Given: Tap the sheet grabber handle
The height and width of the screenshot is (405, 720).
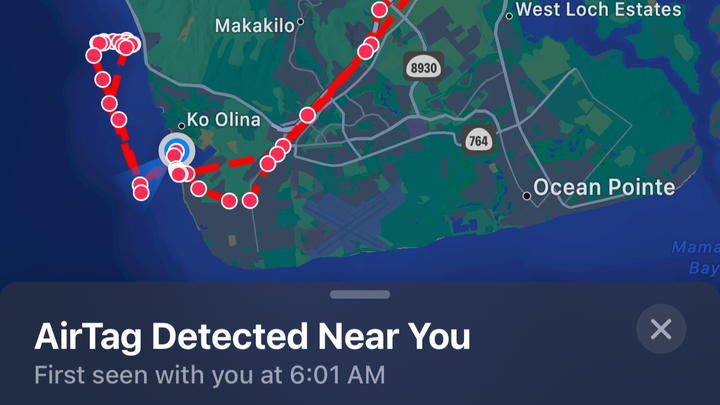Looking at the screenshot, I should coord(360,295).
